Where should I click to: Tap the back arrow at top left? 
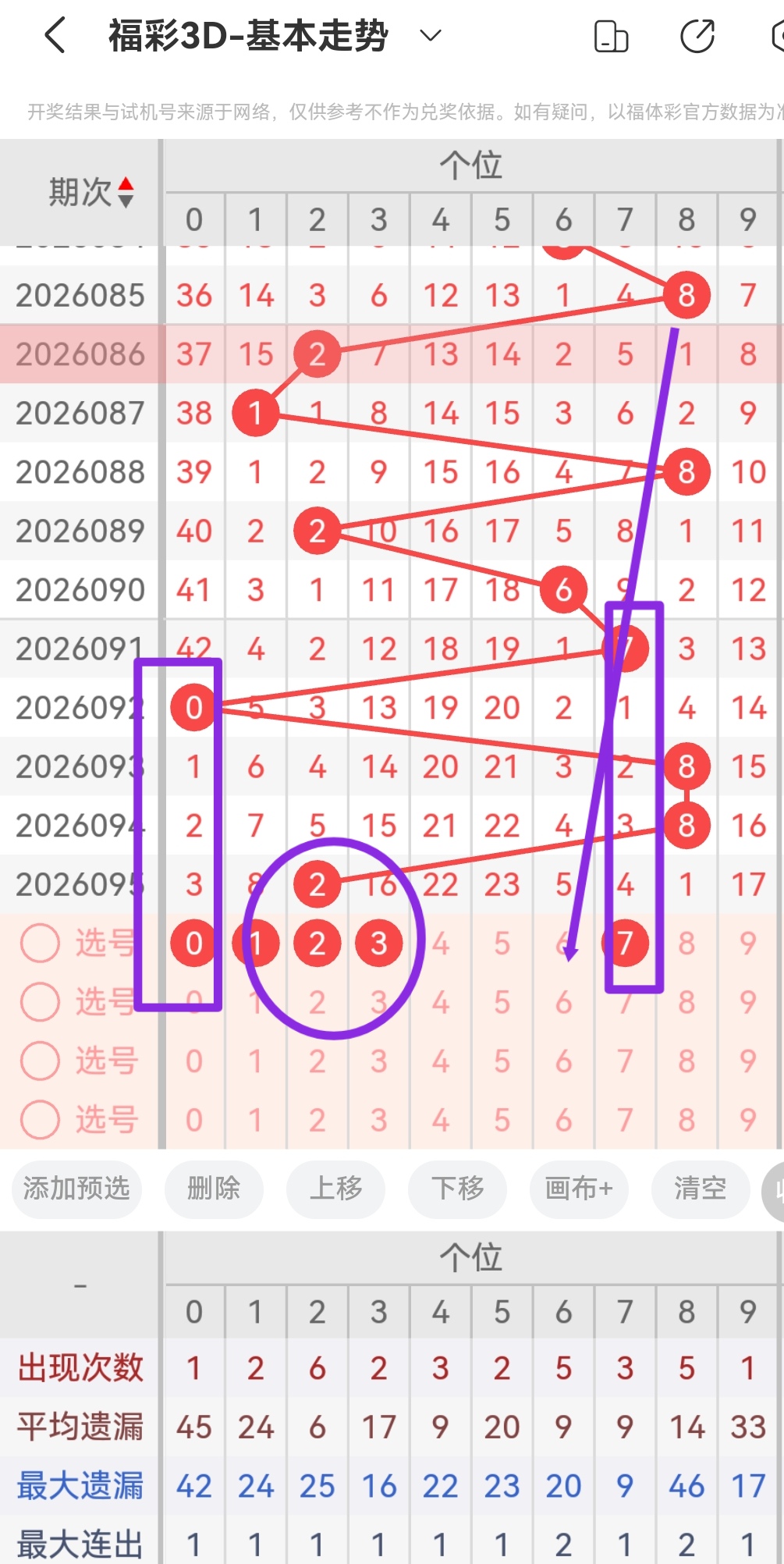53,34
